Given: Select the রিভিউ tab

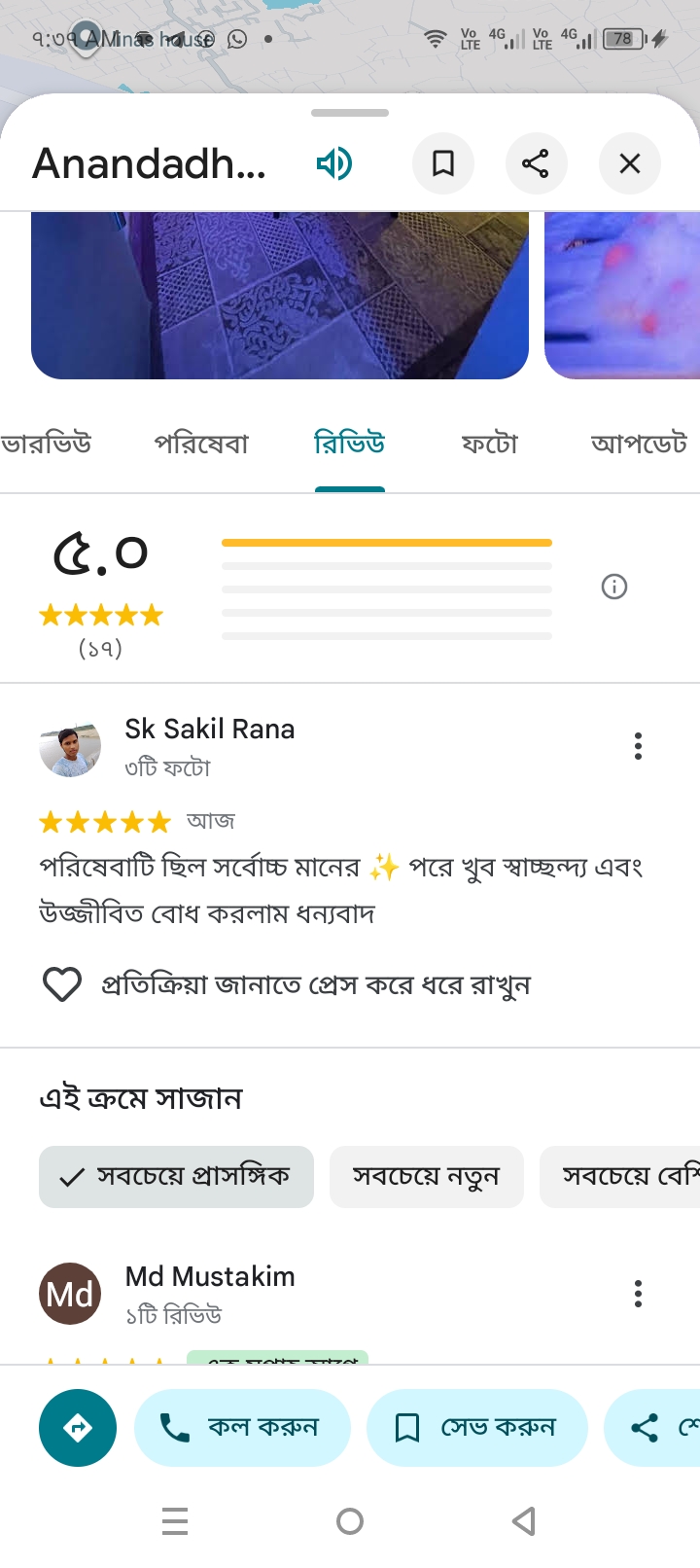Looking at the screenshot, I should (350, 445).
